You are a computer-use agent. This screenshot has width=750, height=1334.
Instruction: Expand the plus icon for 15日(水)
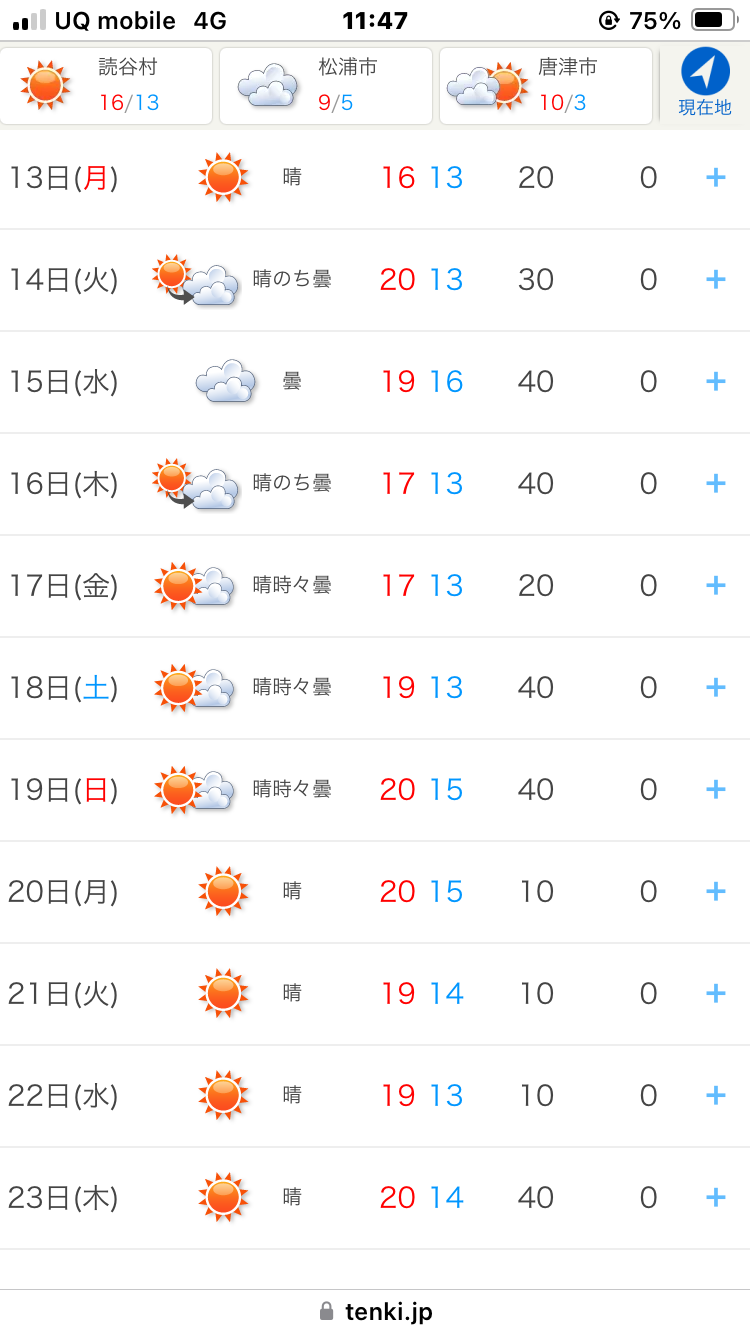click(715, 381)
